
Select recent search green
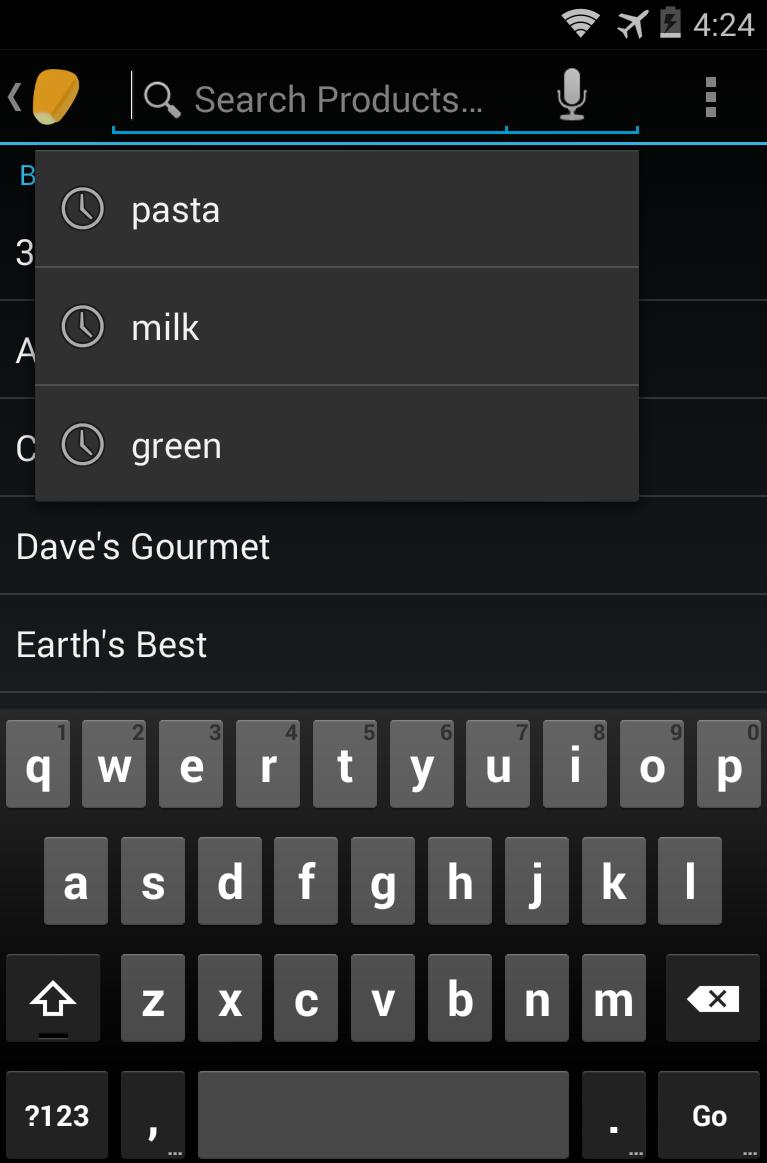point(336,445)
